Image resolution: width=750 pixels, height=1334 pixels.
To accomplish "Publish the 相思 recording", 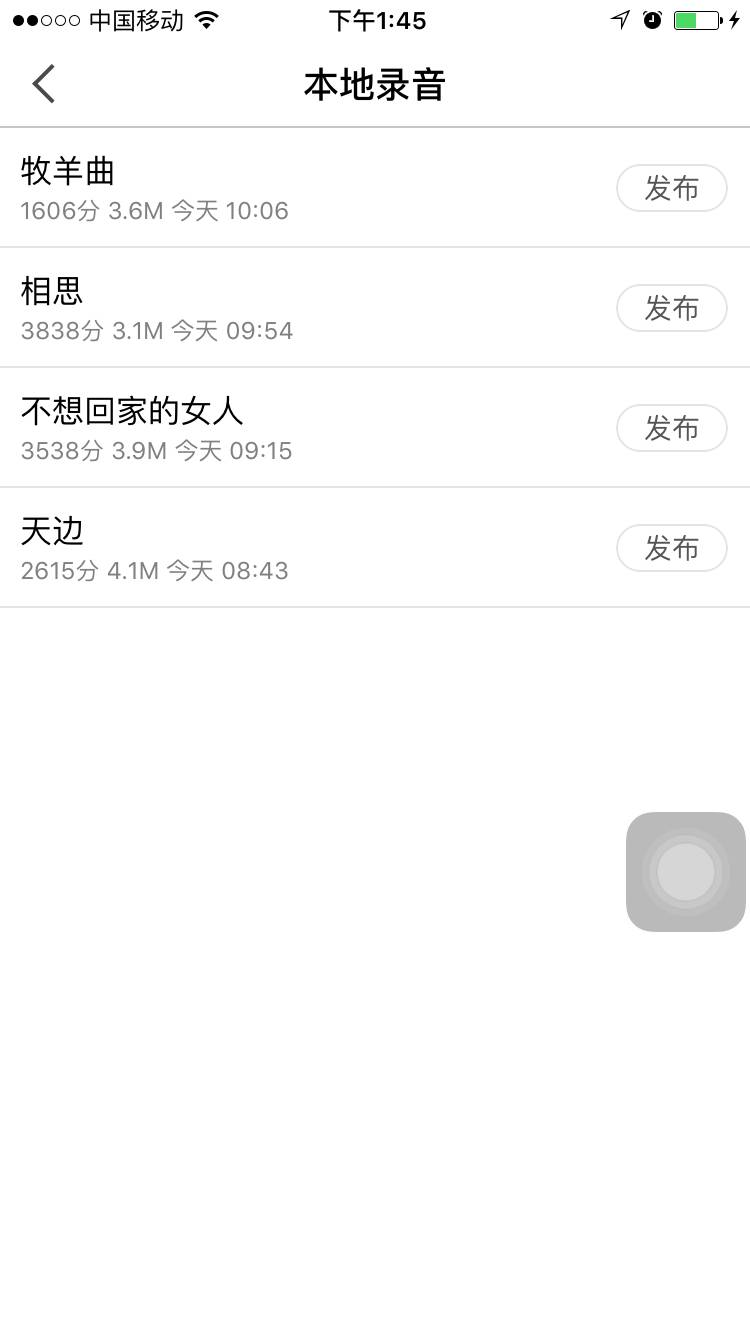I will click(671, 308).
